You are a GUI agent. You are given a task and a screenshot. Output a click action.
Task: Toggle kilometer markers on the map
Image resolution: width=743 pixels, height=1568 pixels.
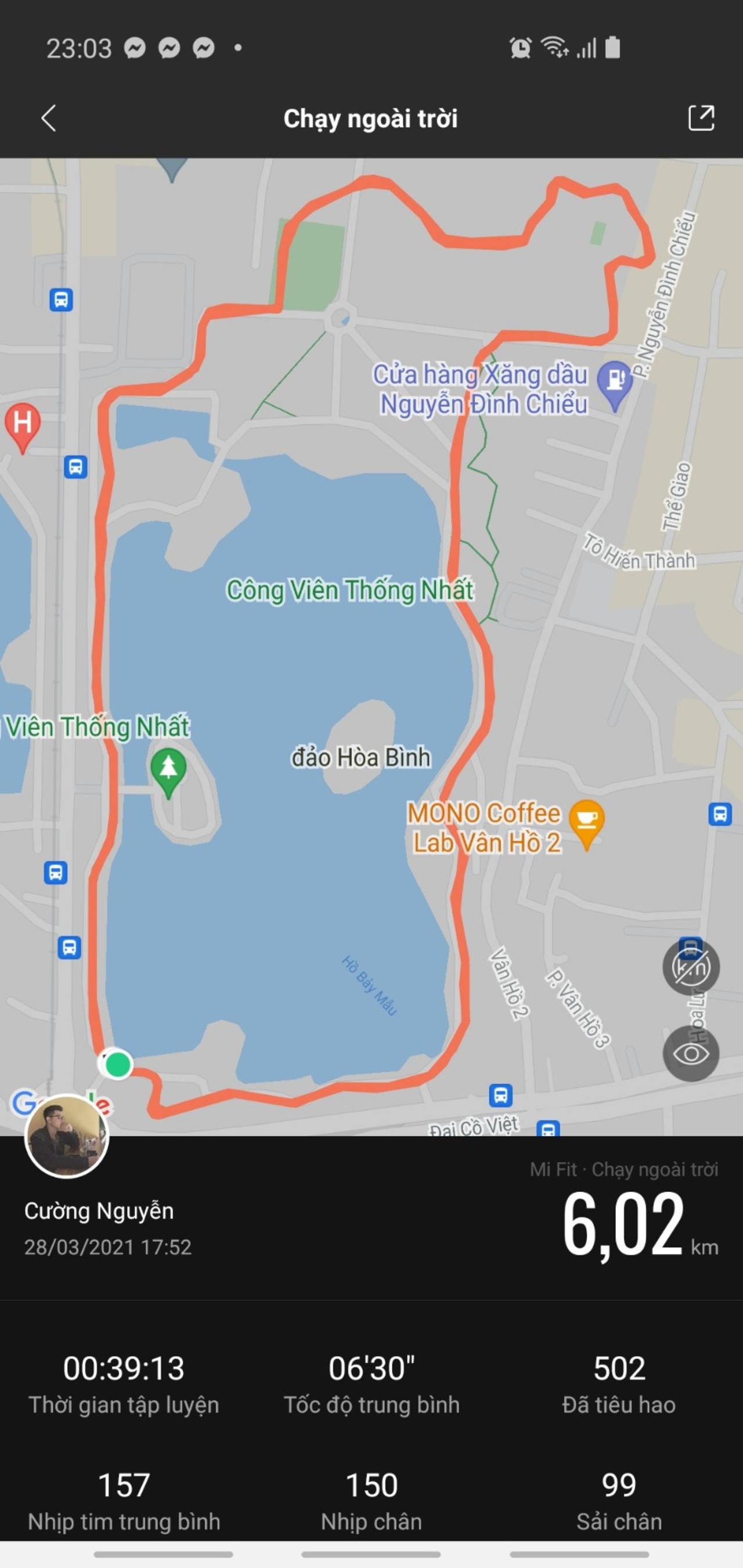(x=691, y=967)
